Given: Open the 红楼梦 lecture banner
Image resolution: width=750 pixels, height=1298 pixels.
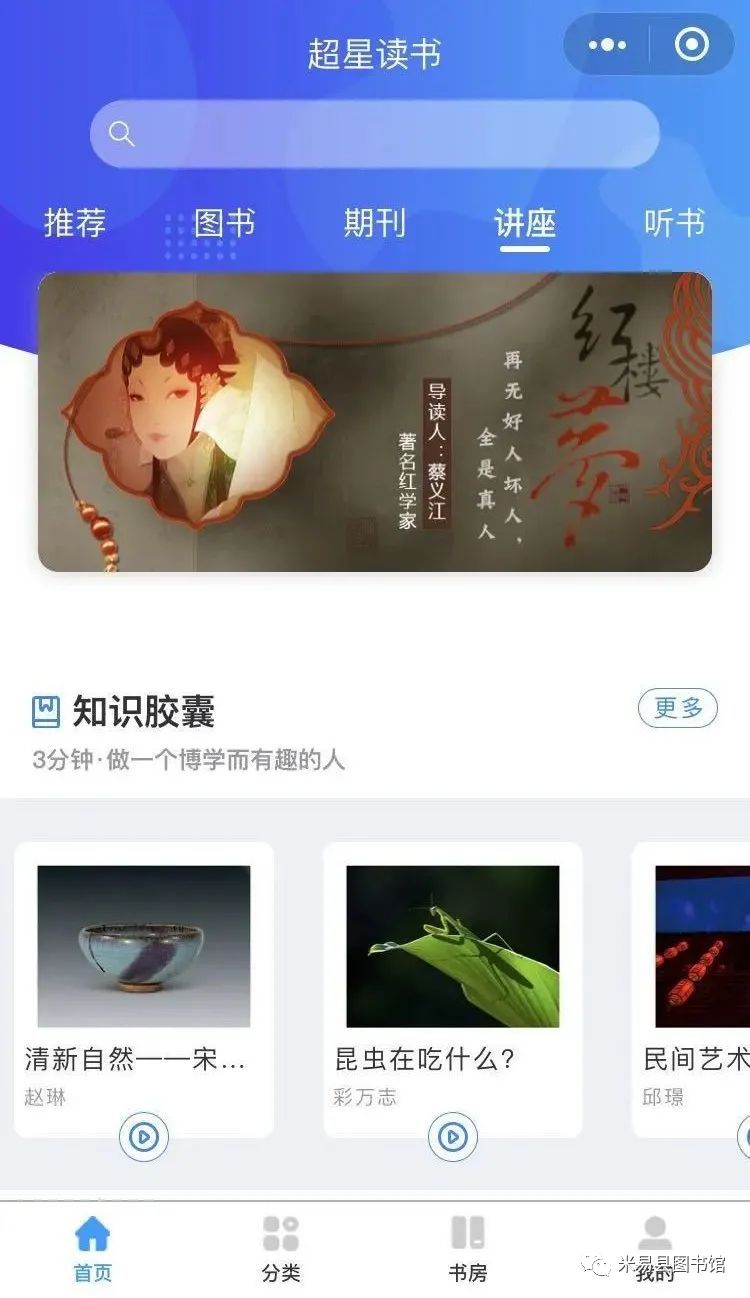Looking at the screenshot, I should pos(375,421).
